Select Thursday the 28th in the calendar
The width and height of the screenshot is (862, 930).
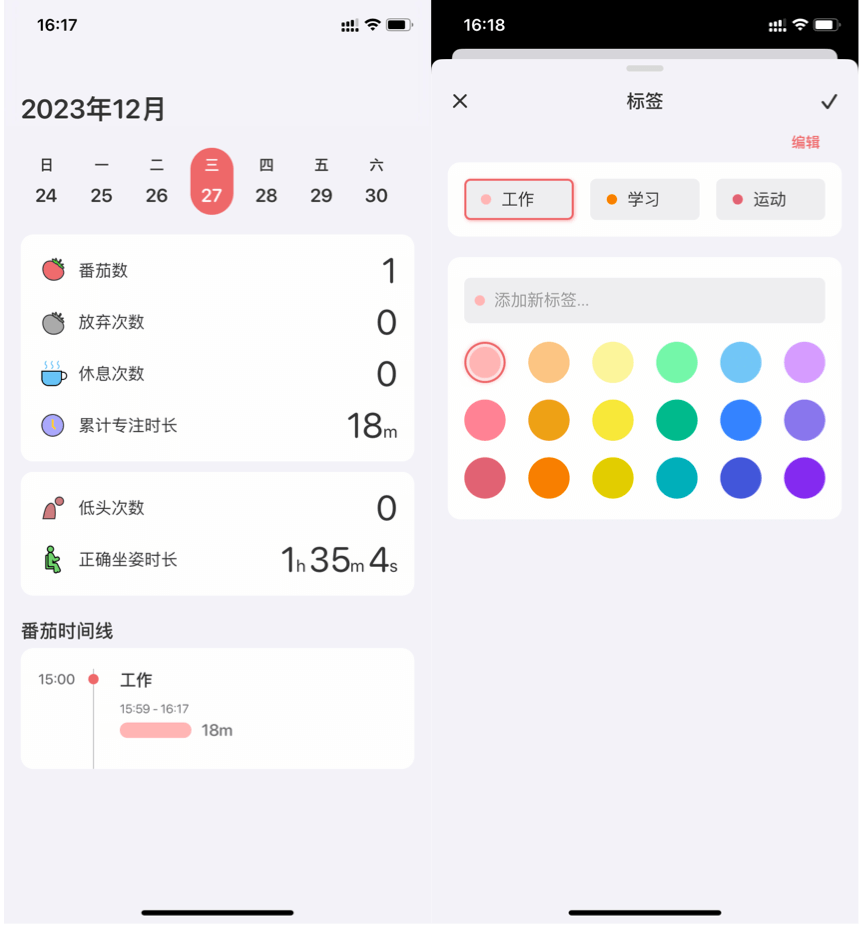point(266,182)
